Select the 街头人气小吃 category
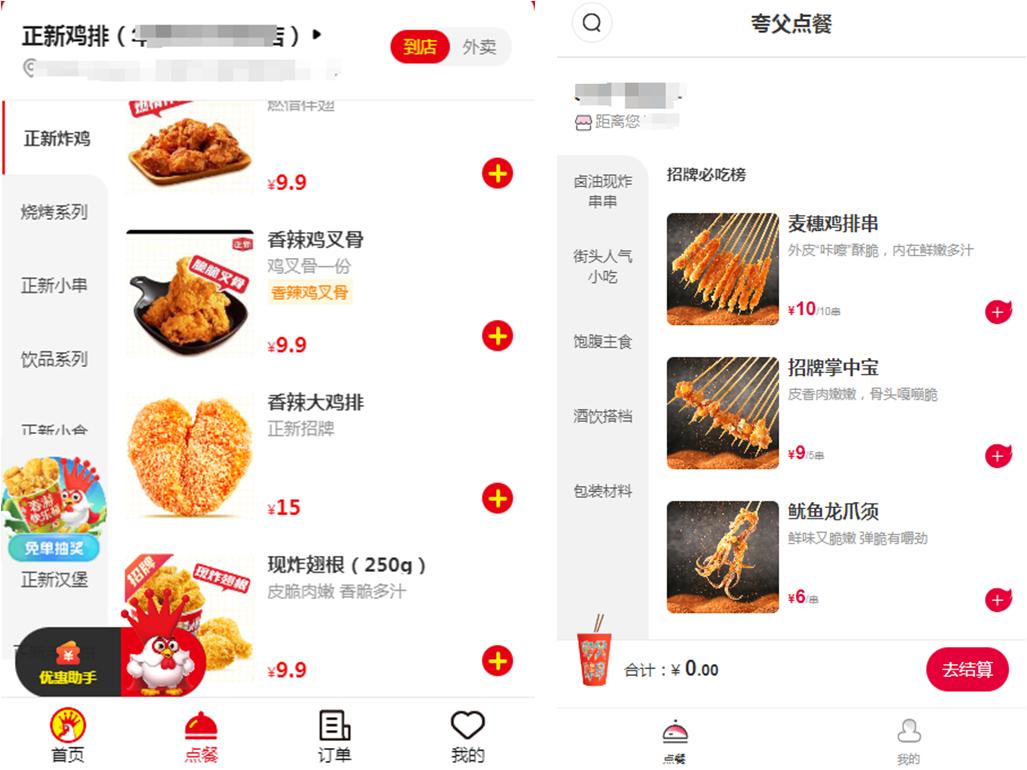This screenshot has width=1027, height=770. click(x=602, y=266)
